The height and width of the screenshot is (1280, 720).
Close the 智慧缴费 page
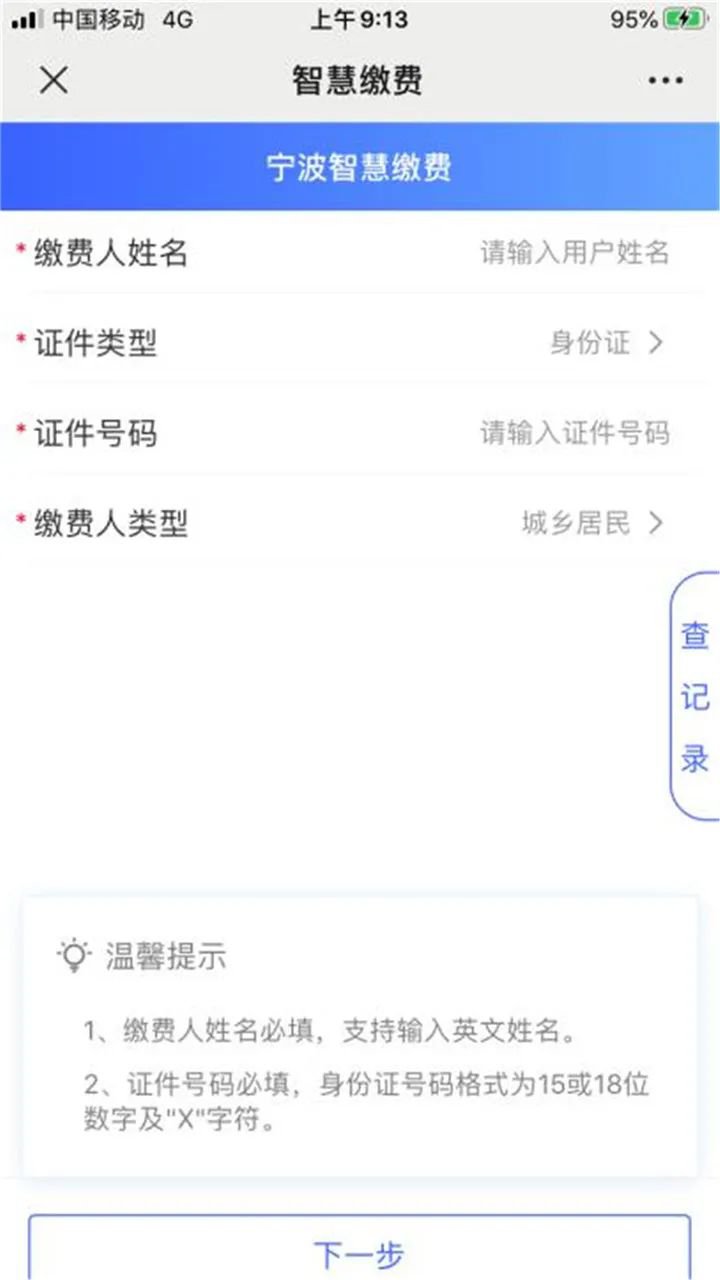[53, 81]
